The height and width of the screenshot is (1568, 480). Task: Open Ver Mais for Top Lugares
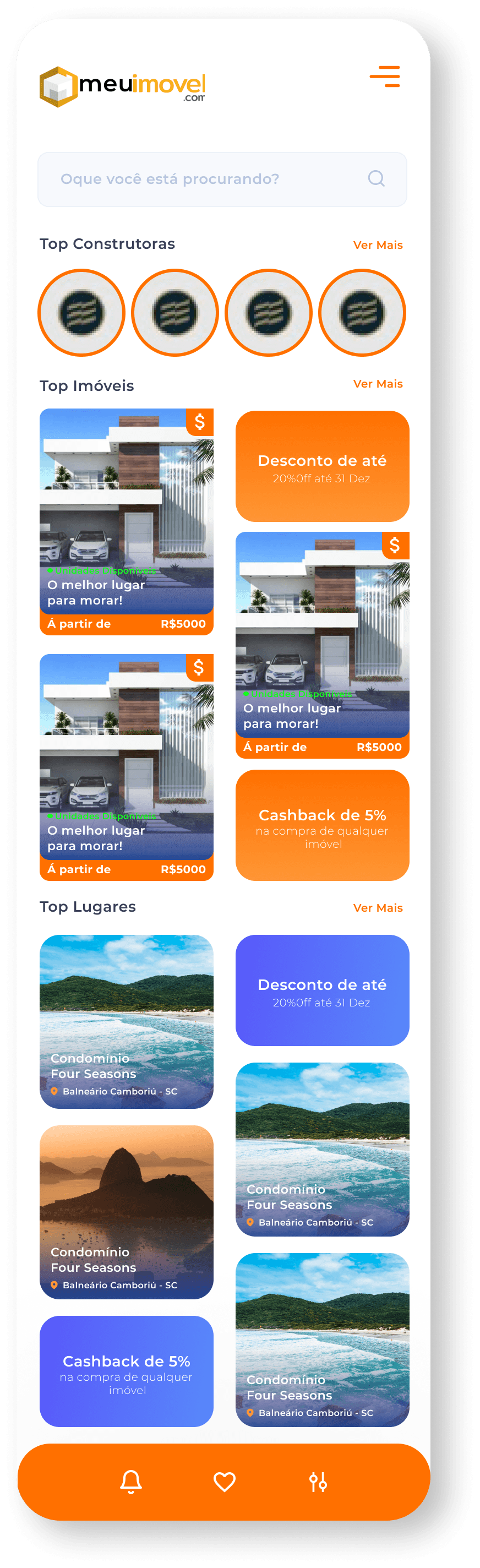tap(378, 907)
